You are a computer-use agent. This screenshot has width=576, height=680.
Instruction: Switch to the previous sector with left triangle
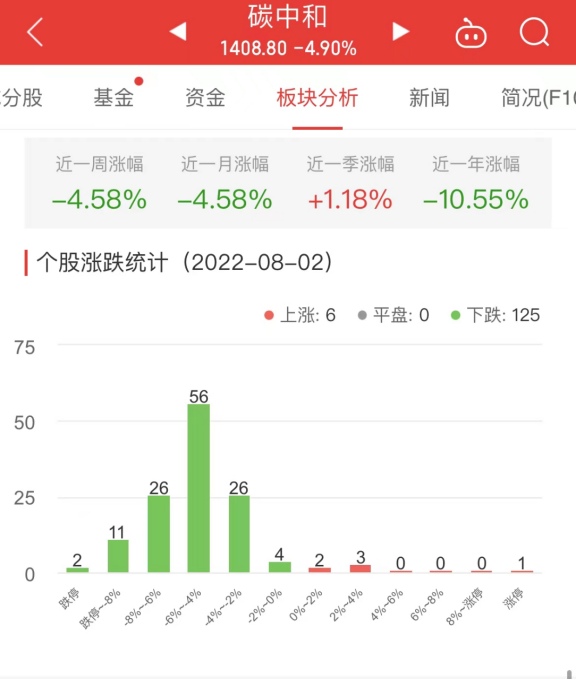(x=178, y=31)
